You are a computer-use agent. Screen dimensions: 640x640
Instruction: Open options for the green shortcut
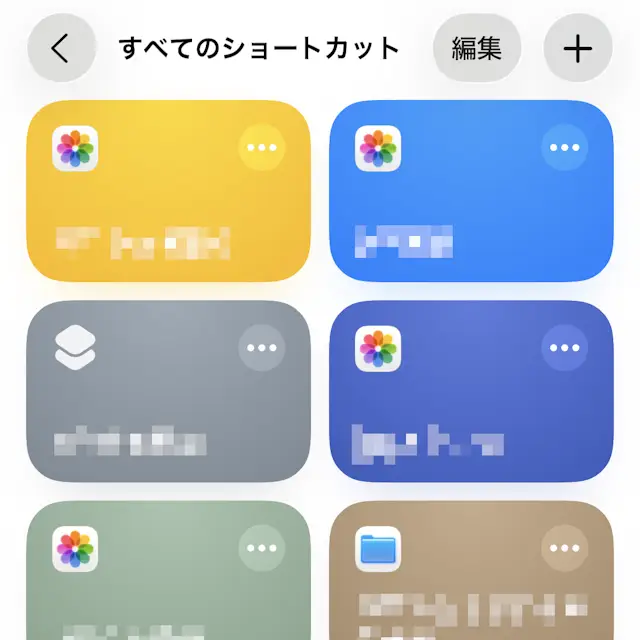[x=262, y=548]
